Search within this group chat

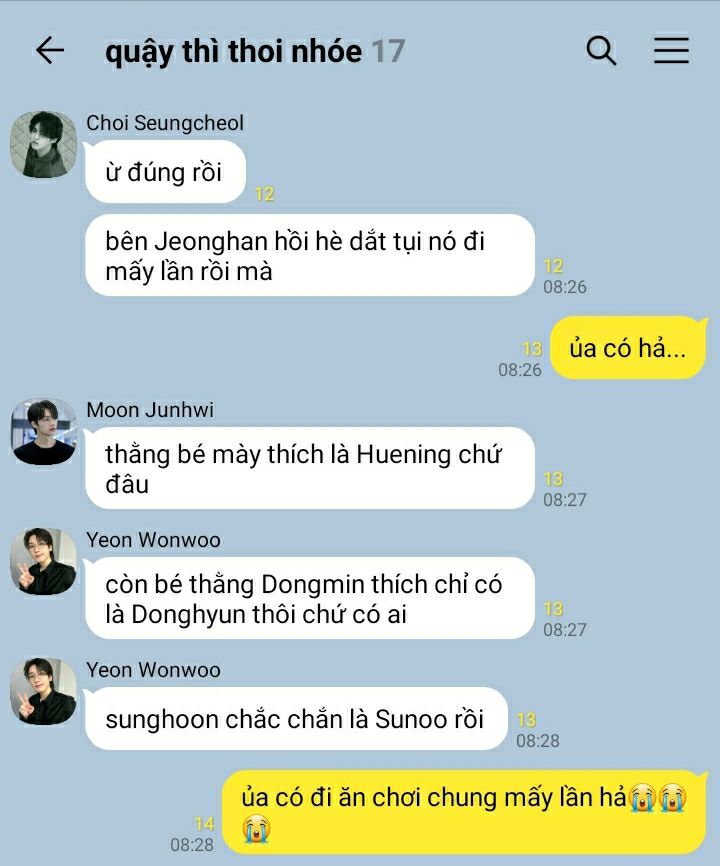click(601, 50)
